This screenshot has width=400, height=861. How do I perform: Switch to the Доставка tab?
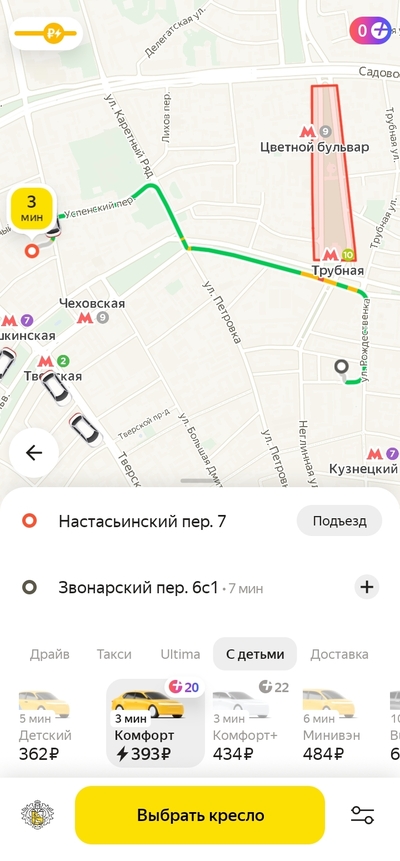click(x=339, y=654)
